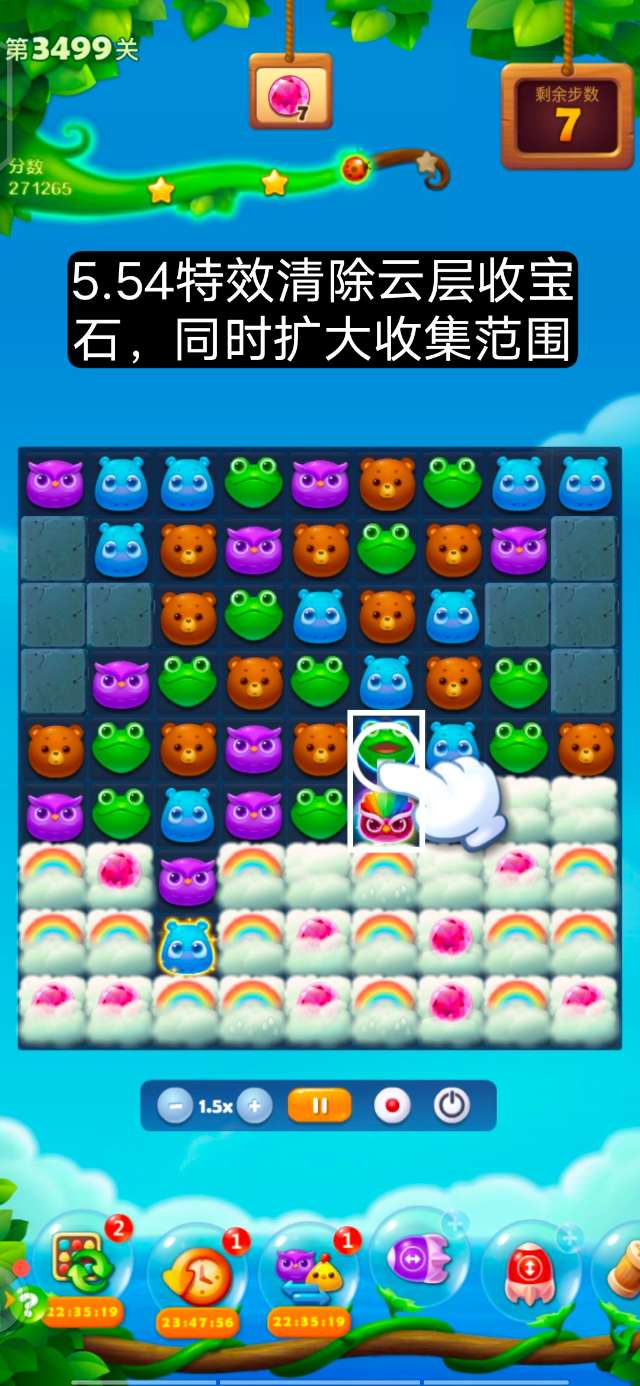Pause the replay using the orange pause button
640x1386 pixels.
point(320,1106)
